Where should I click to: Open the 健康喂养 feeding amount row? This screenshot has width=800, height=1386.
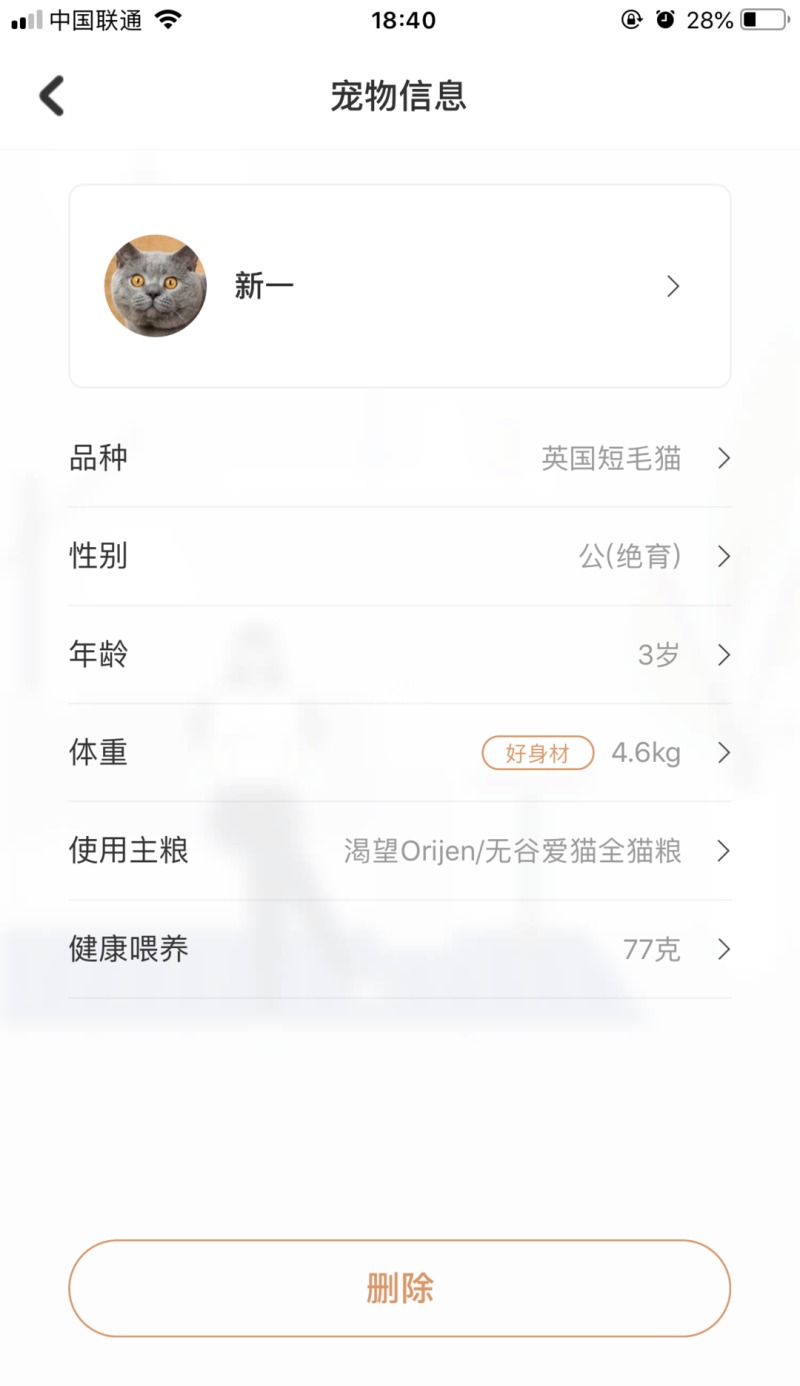coord(399,949)
